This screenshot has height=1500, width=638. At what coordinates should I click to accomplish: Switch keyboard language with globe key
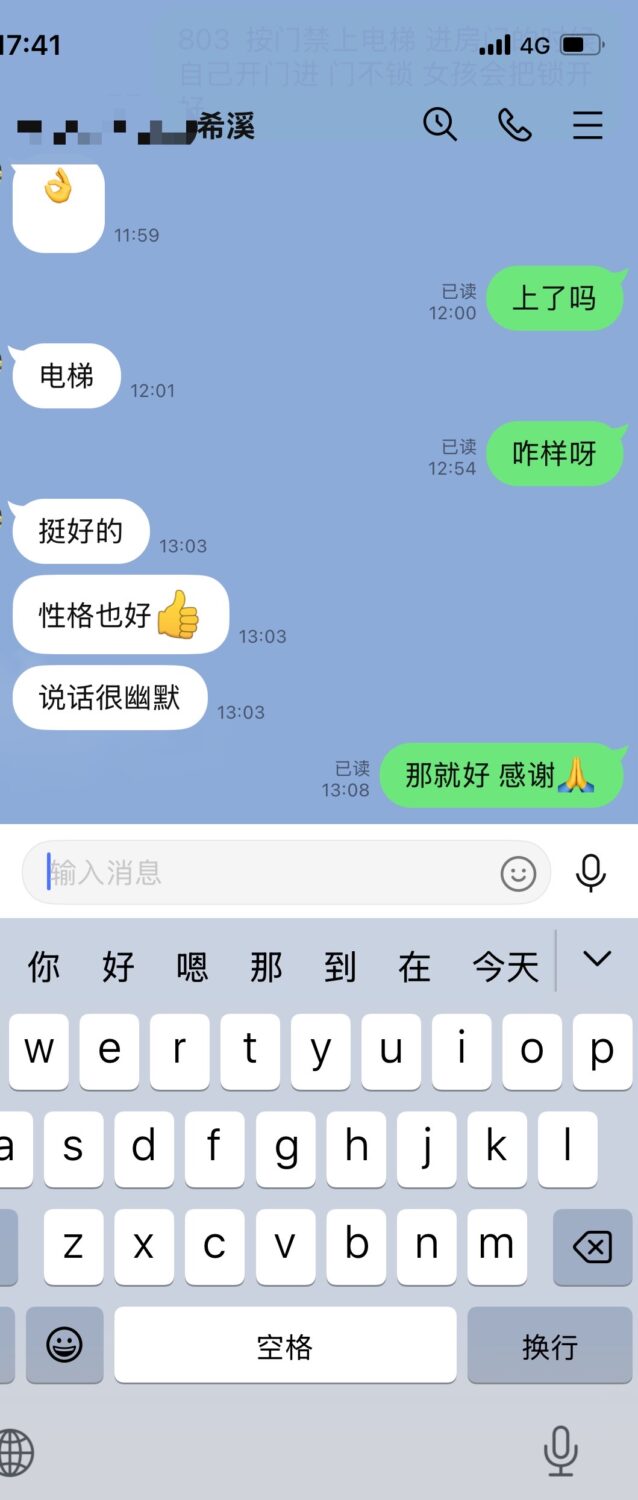(x=17, y=1452)
